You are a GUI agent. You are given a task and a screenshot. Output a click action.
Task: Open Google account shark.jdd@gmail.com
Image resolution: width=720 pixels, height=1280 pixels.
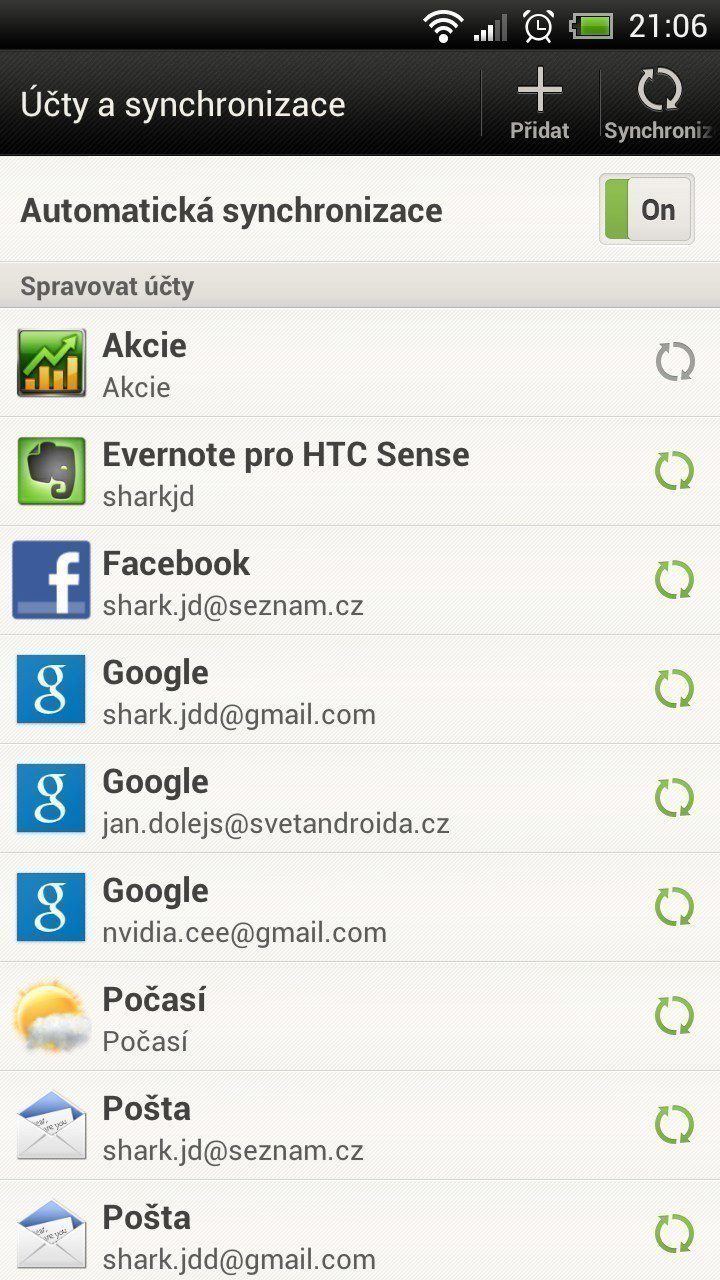(360, 690)
